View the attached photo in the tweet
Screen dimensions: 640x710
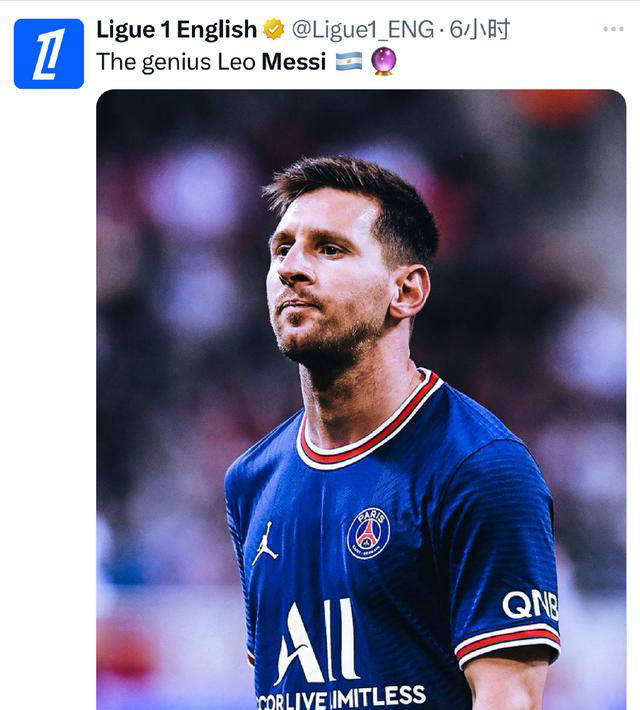361,400
